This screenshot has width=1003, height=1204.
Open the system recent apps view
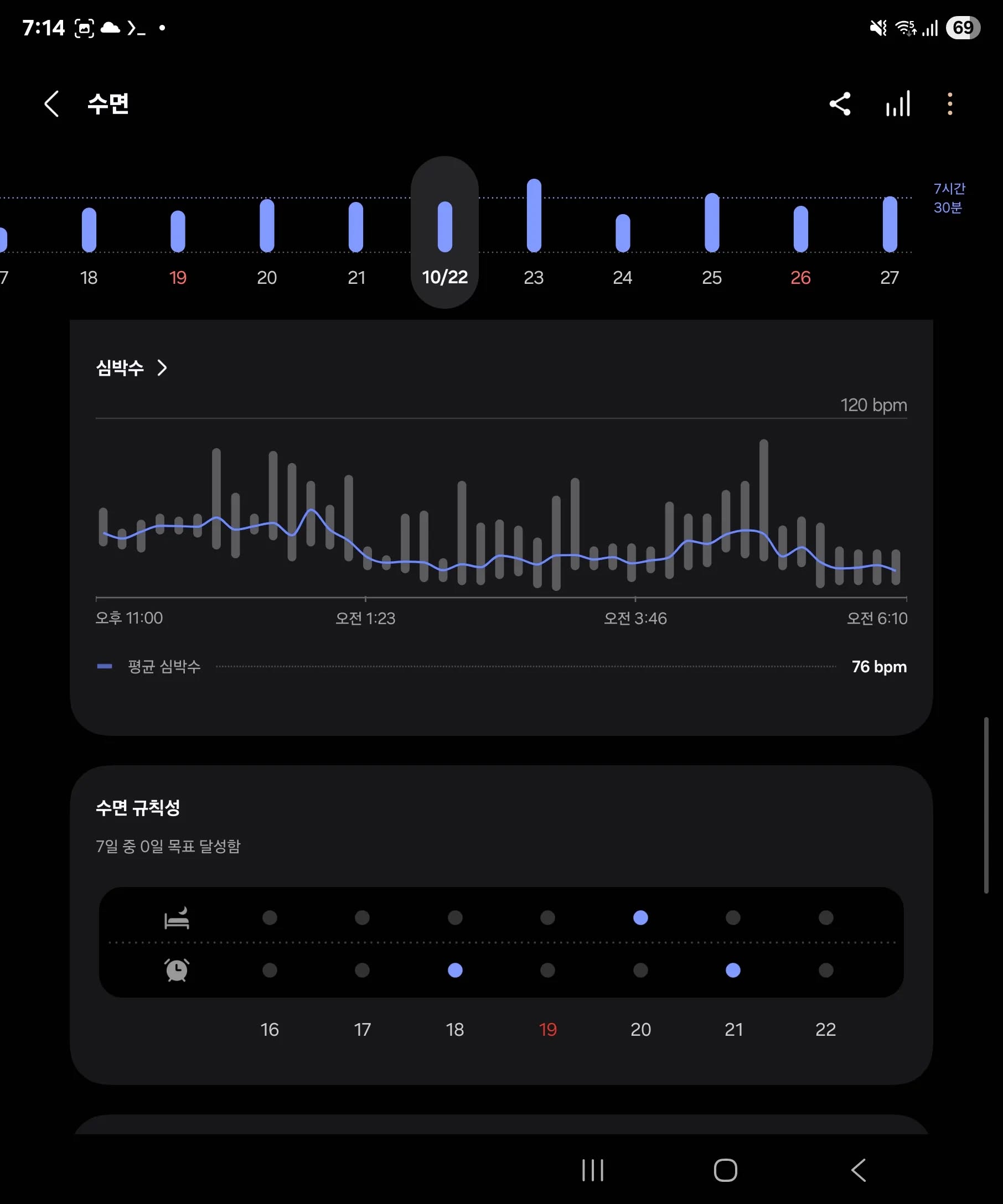tap(593, 1170)
